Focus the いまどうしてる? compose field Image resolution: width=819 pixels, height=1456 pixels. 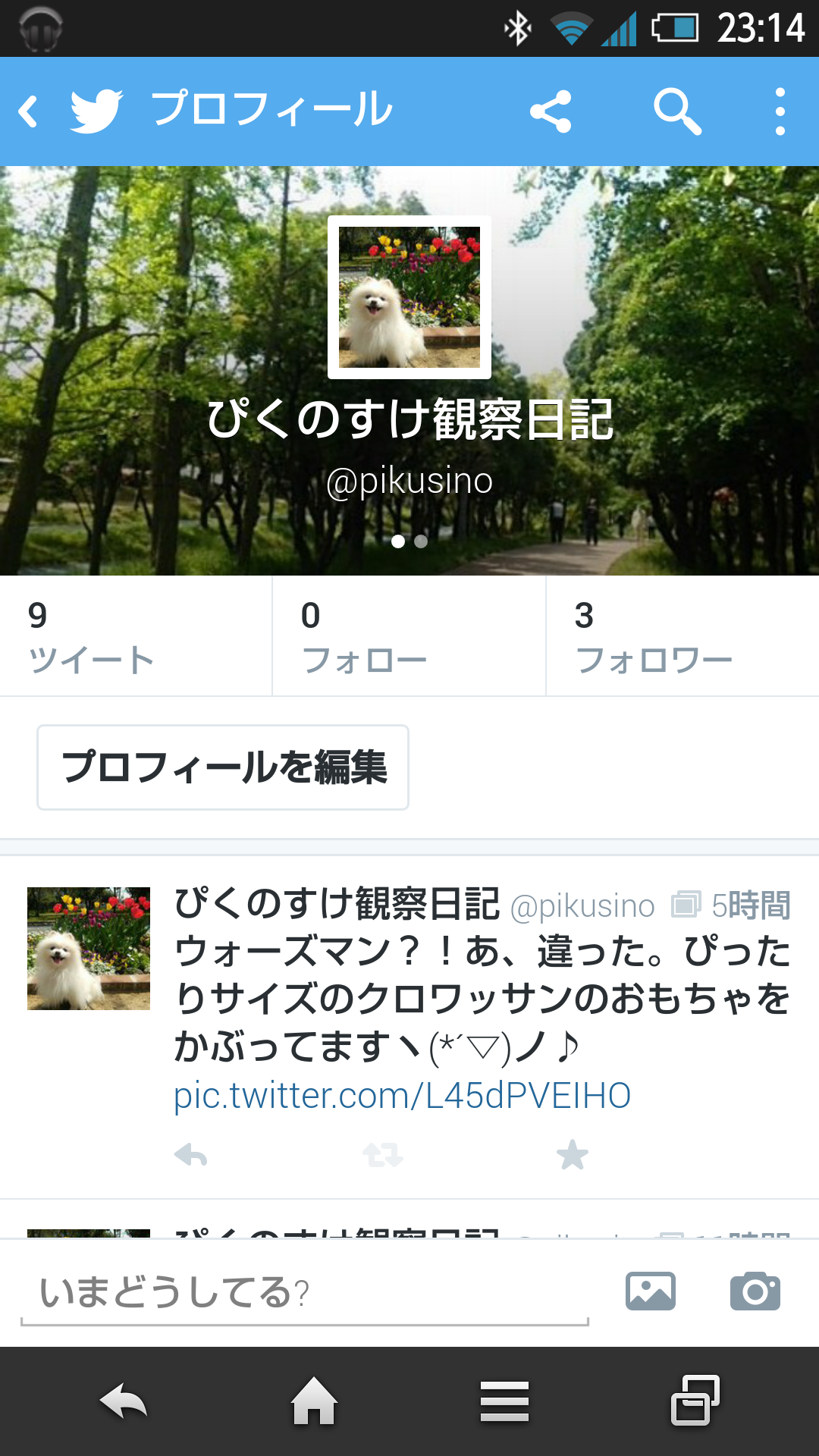(303, 1293)
